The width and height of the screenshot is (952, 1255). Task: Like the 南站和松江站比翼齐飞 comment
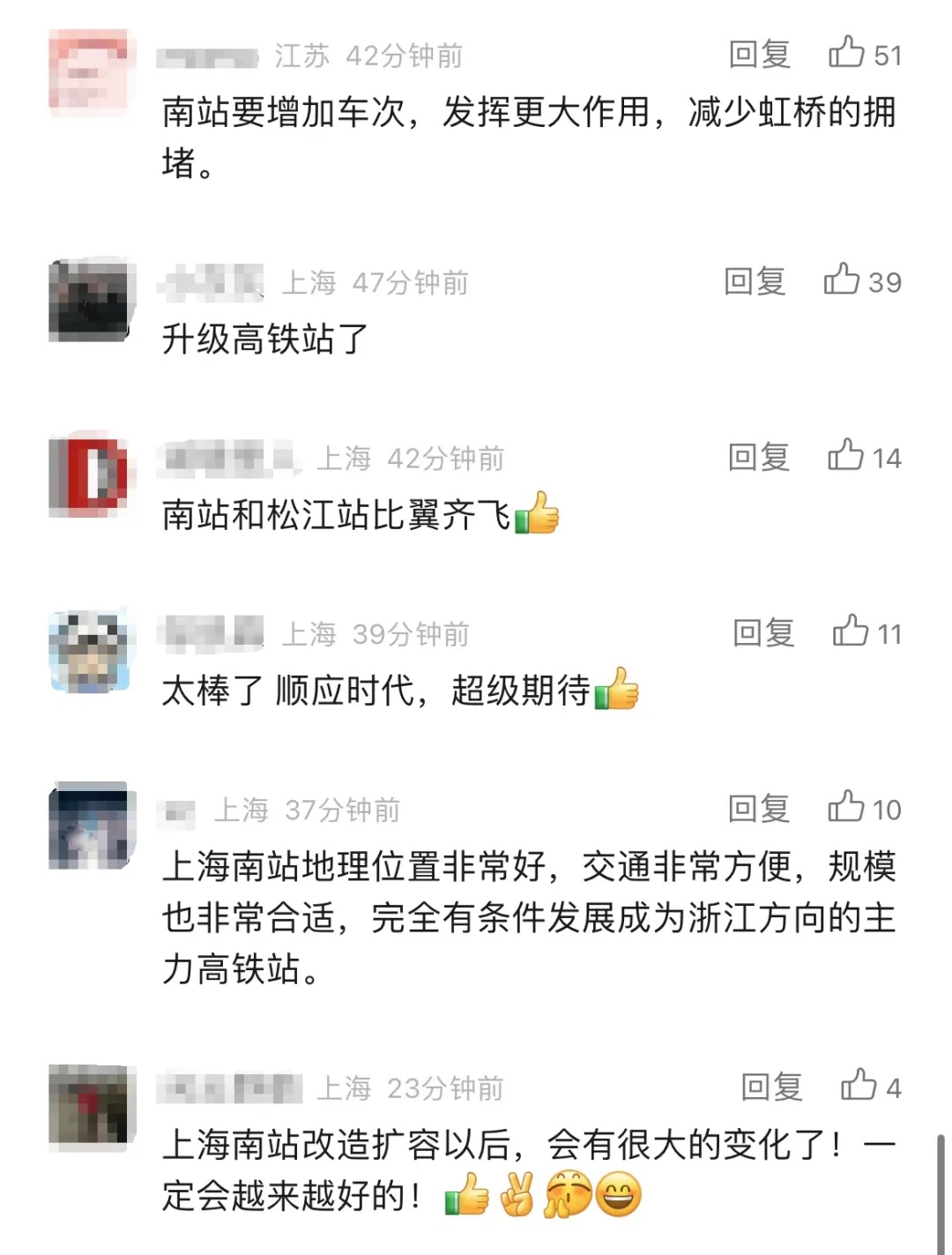click(x=846, y=456)
